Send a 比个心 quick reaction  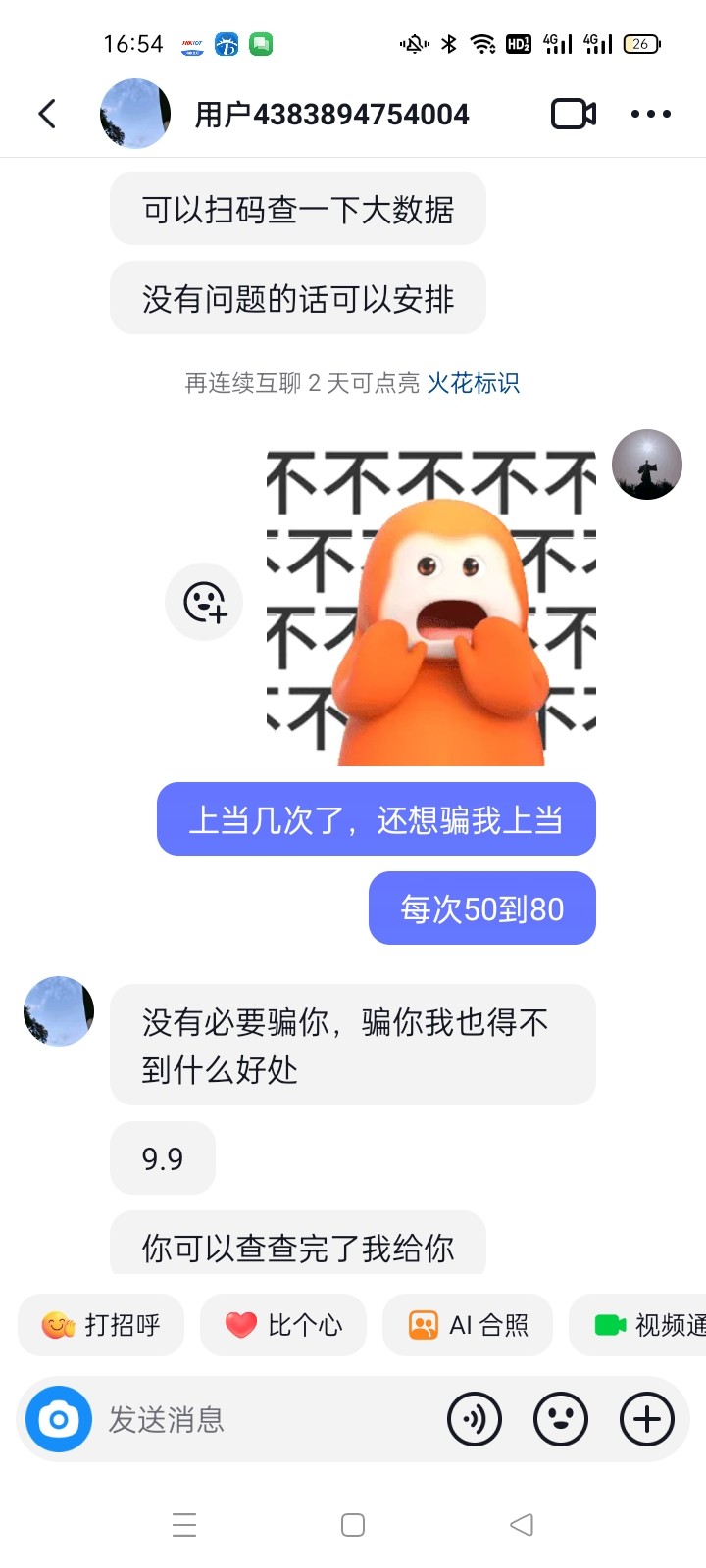[283, 1325]
